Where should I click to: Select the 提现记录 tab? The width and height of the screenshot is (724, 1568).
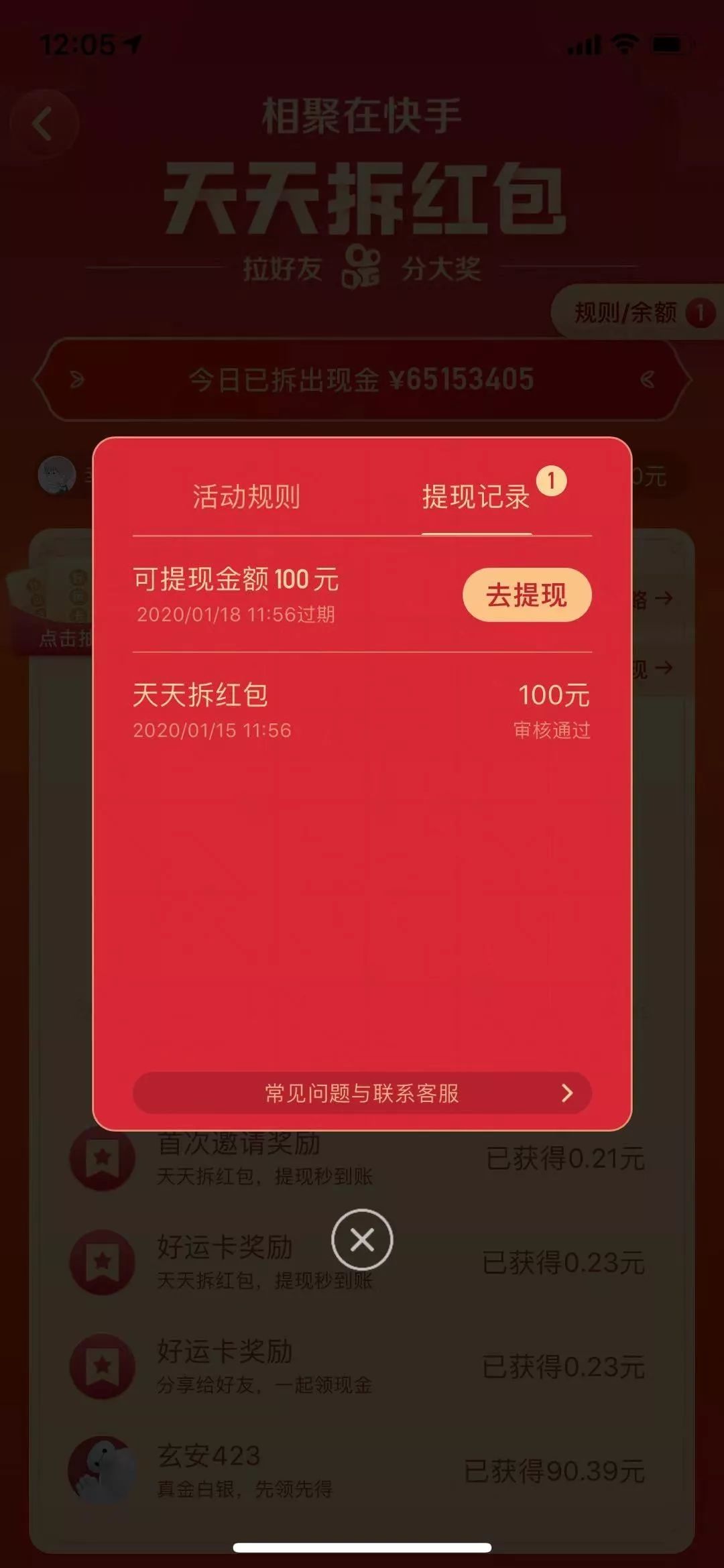click(476, 497)
